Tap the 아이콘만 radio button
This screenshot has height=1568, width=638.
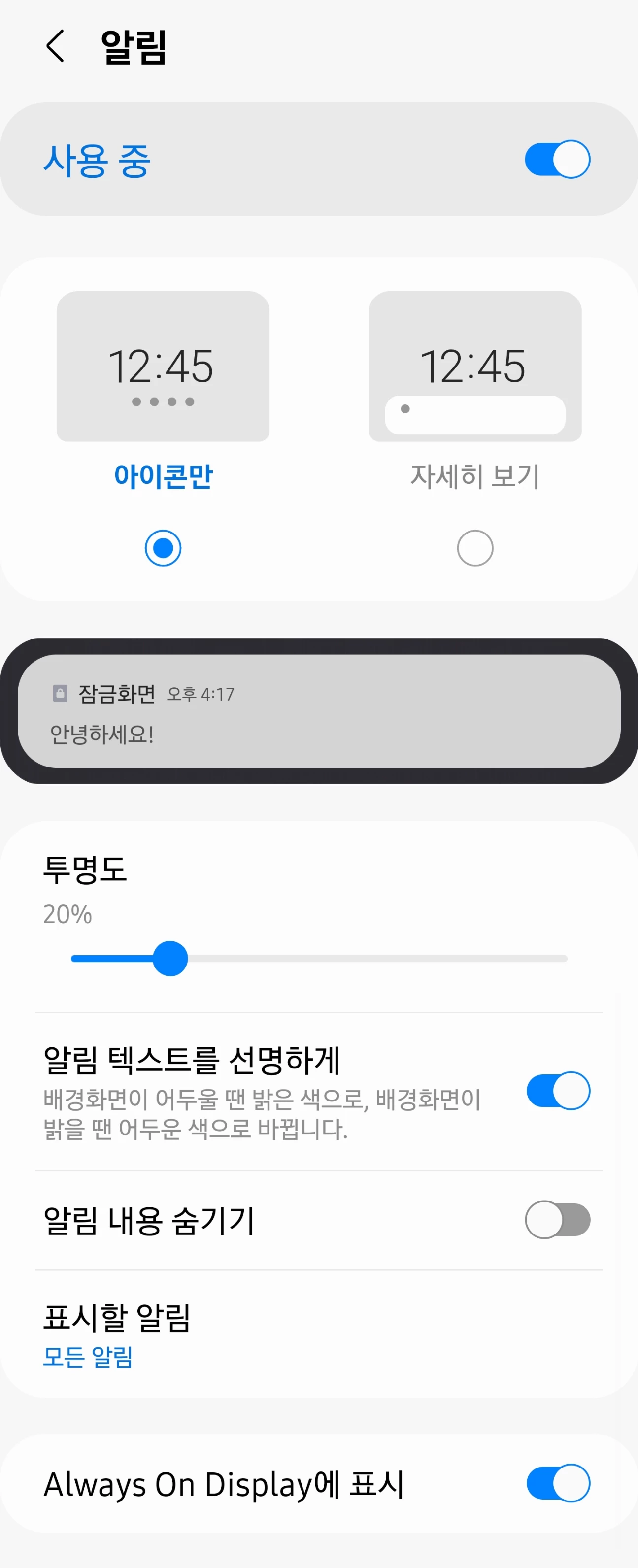(x=163, y=548)
